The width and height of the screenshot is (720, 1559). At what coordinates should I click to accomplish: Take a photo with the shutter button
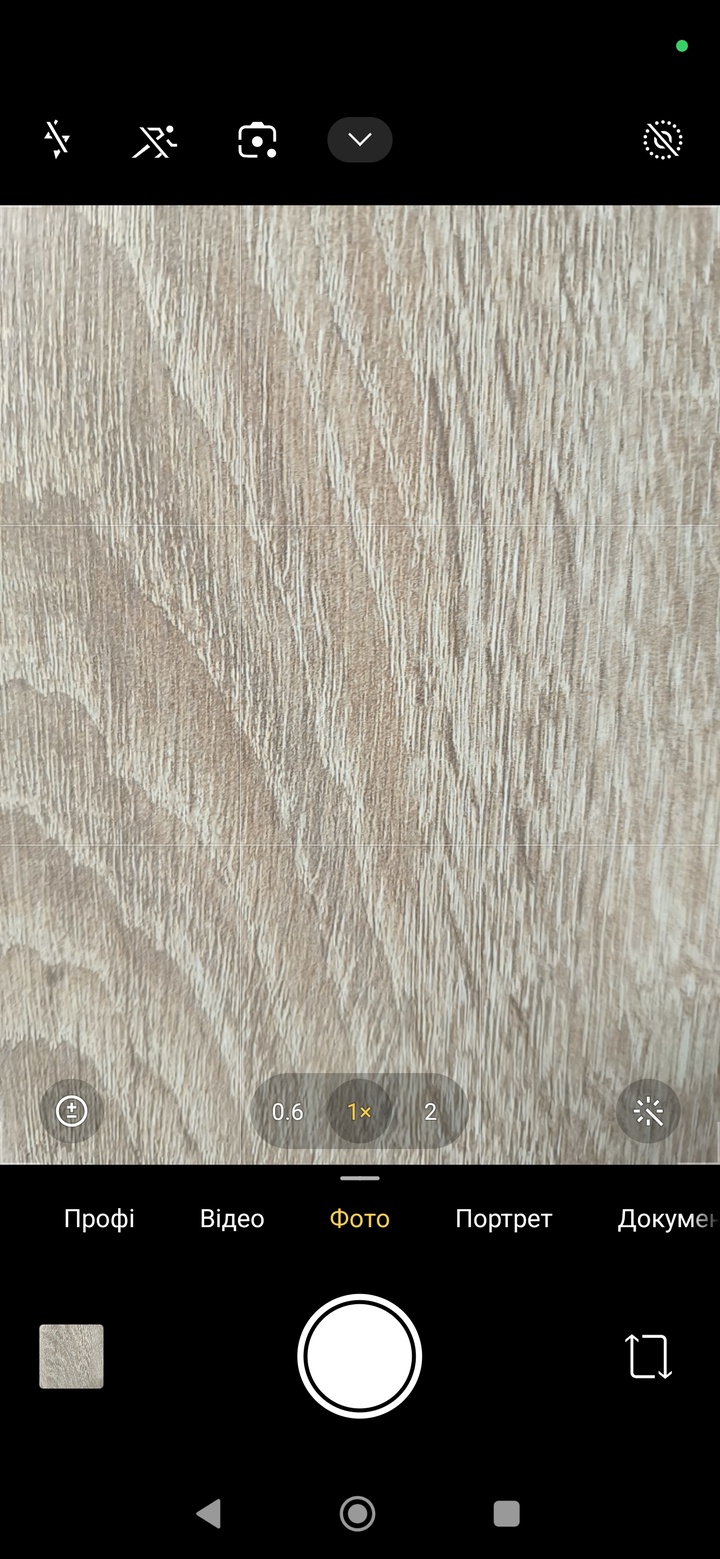click(x=360, y=1356)
